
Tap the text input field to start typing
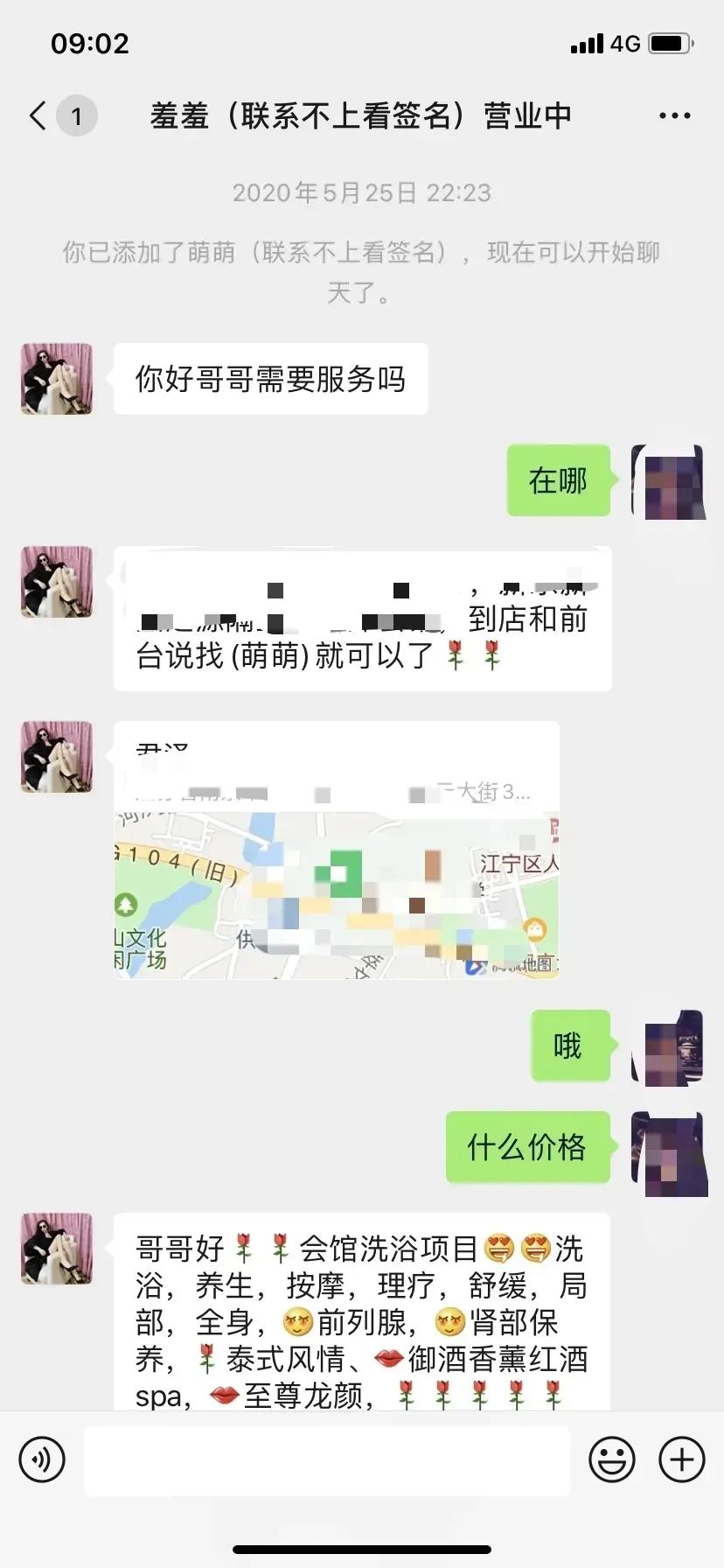(x=328, y=1459)
